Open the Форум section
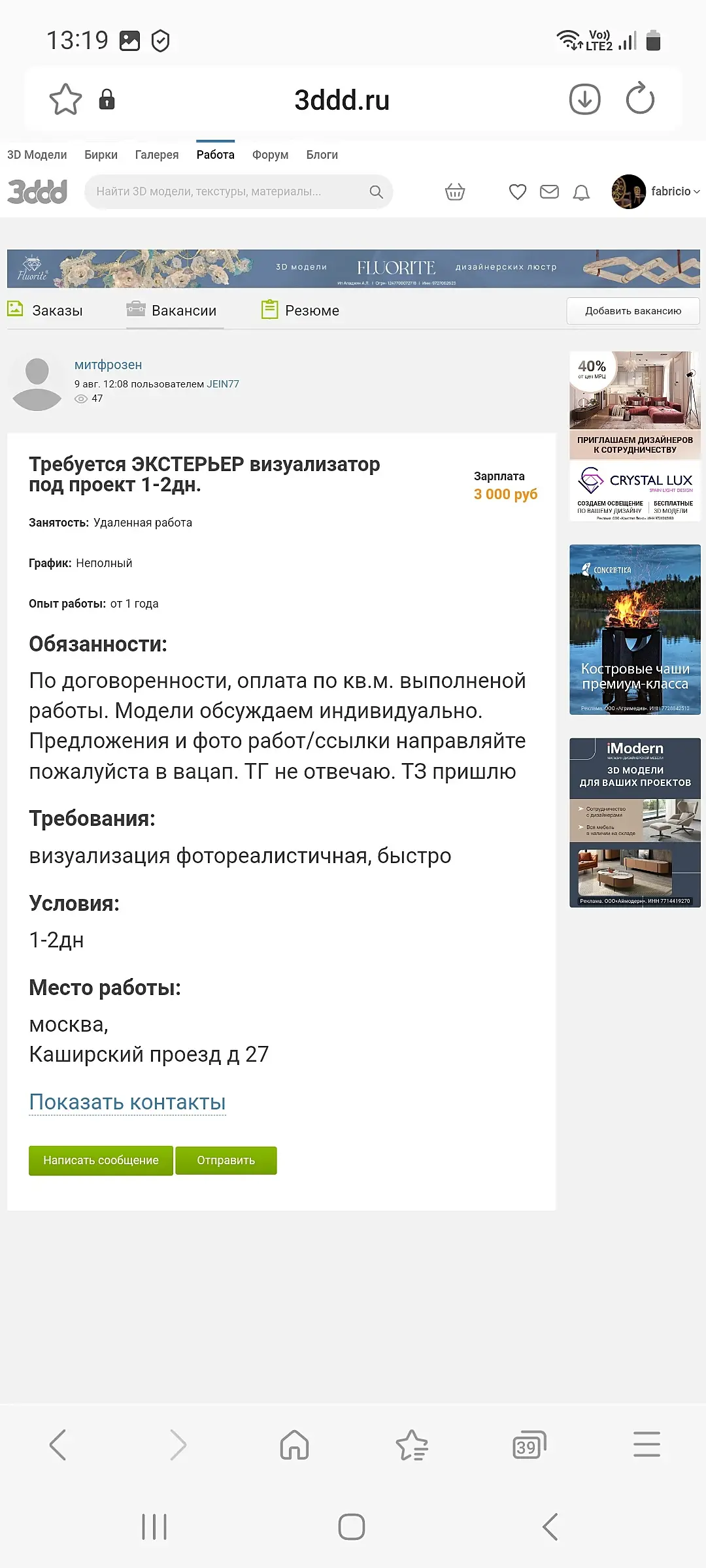Screen dimensions: 706x1568 [270, 155]
